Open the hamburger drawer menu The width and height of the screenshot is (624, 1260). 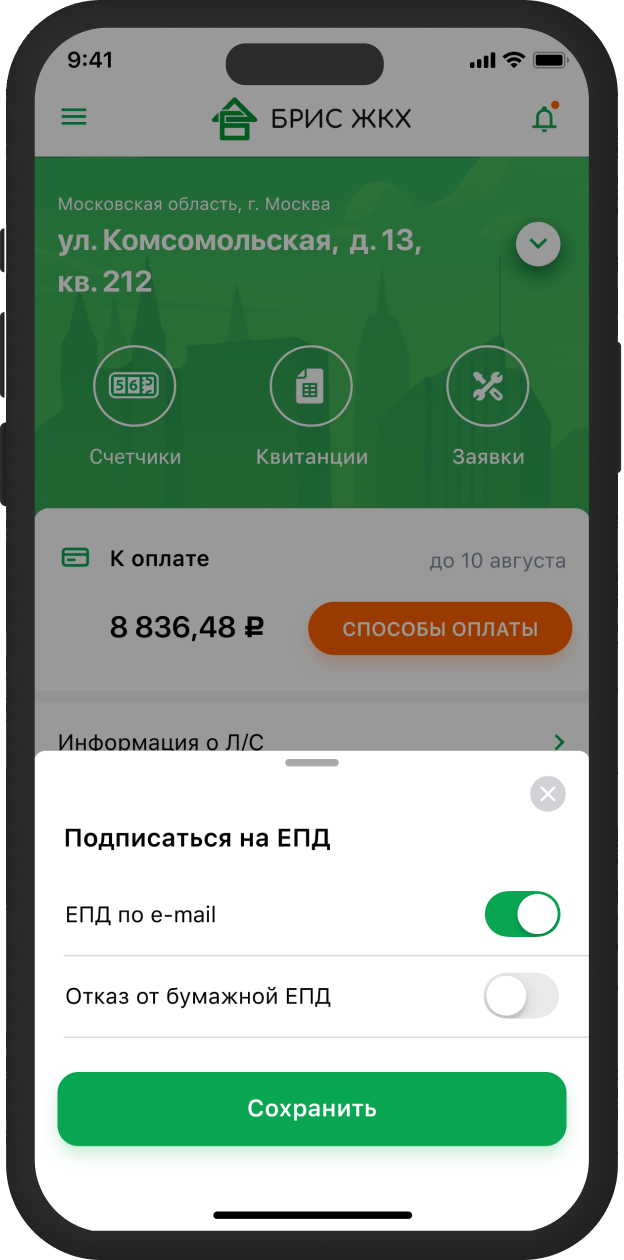point(74,117)
